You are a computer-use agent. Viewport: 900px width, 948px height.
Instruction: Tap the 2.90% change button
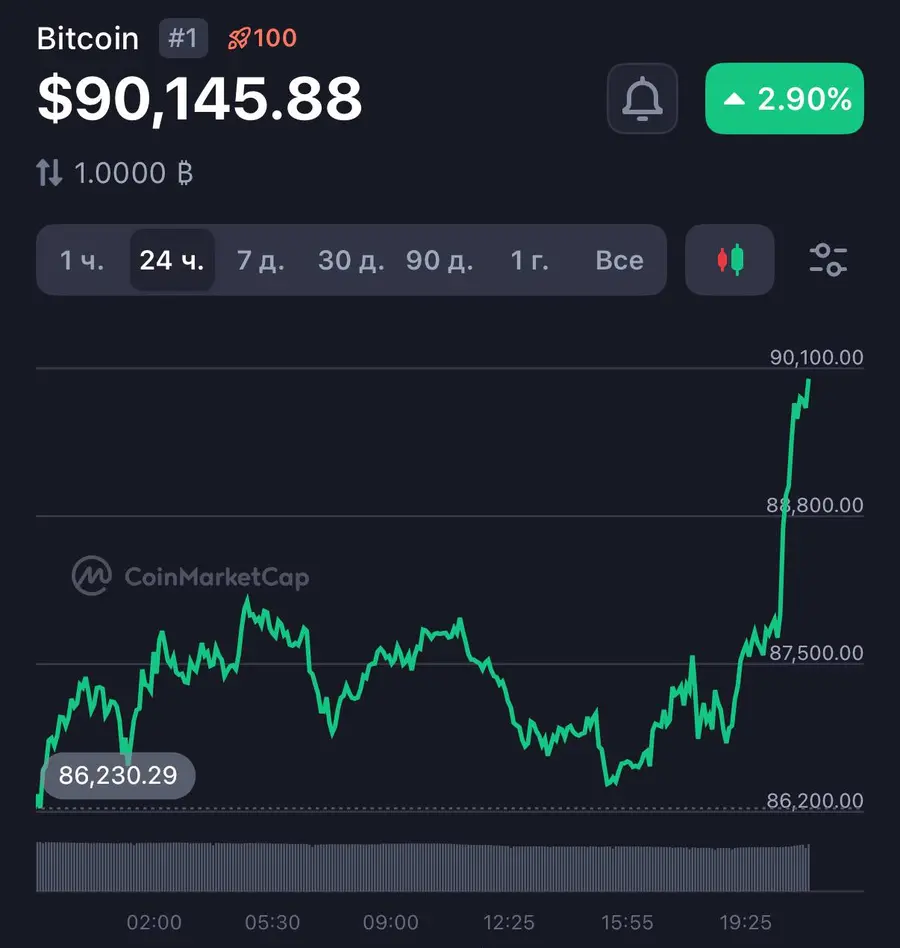click(x=784, y=98)
